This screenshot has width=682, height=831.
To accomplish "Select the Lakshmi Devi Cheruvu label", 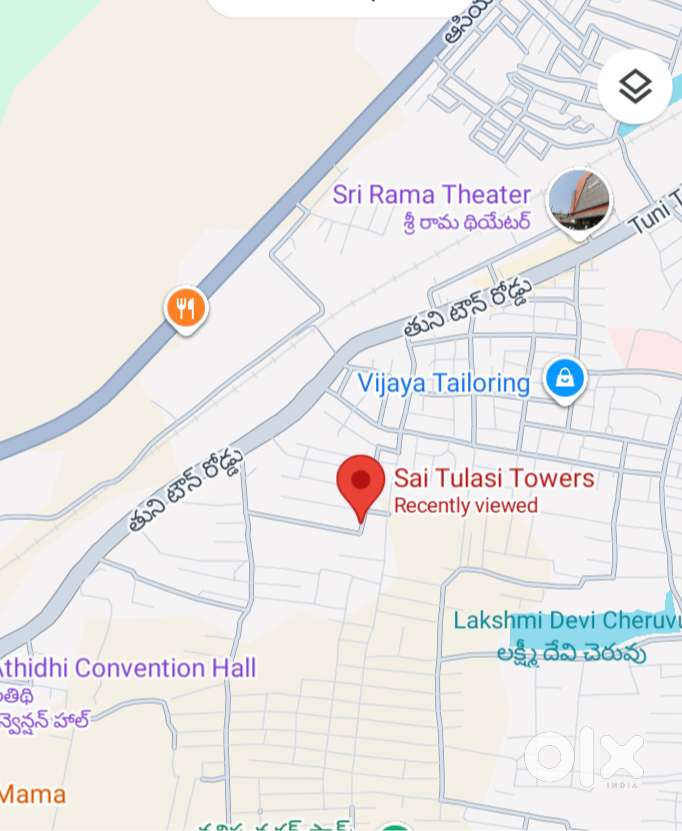I will point(566,620).
